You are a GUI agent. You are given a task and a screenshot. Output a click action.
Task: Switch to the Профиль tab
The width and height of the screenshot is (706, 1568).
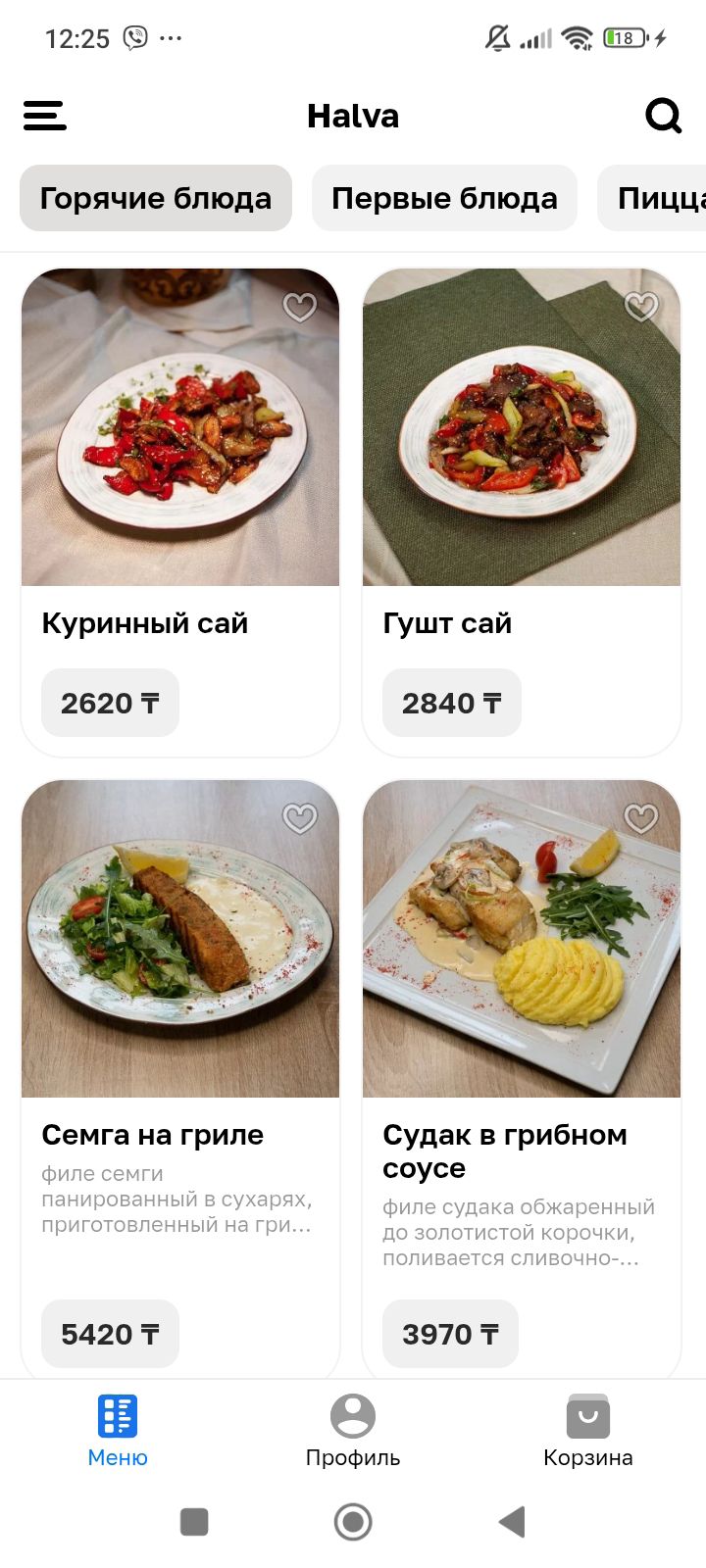point(353,1431)
